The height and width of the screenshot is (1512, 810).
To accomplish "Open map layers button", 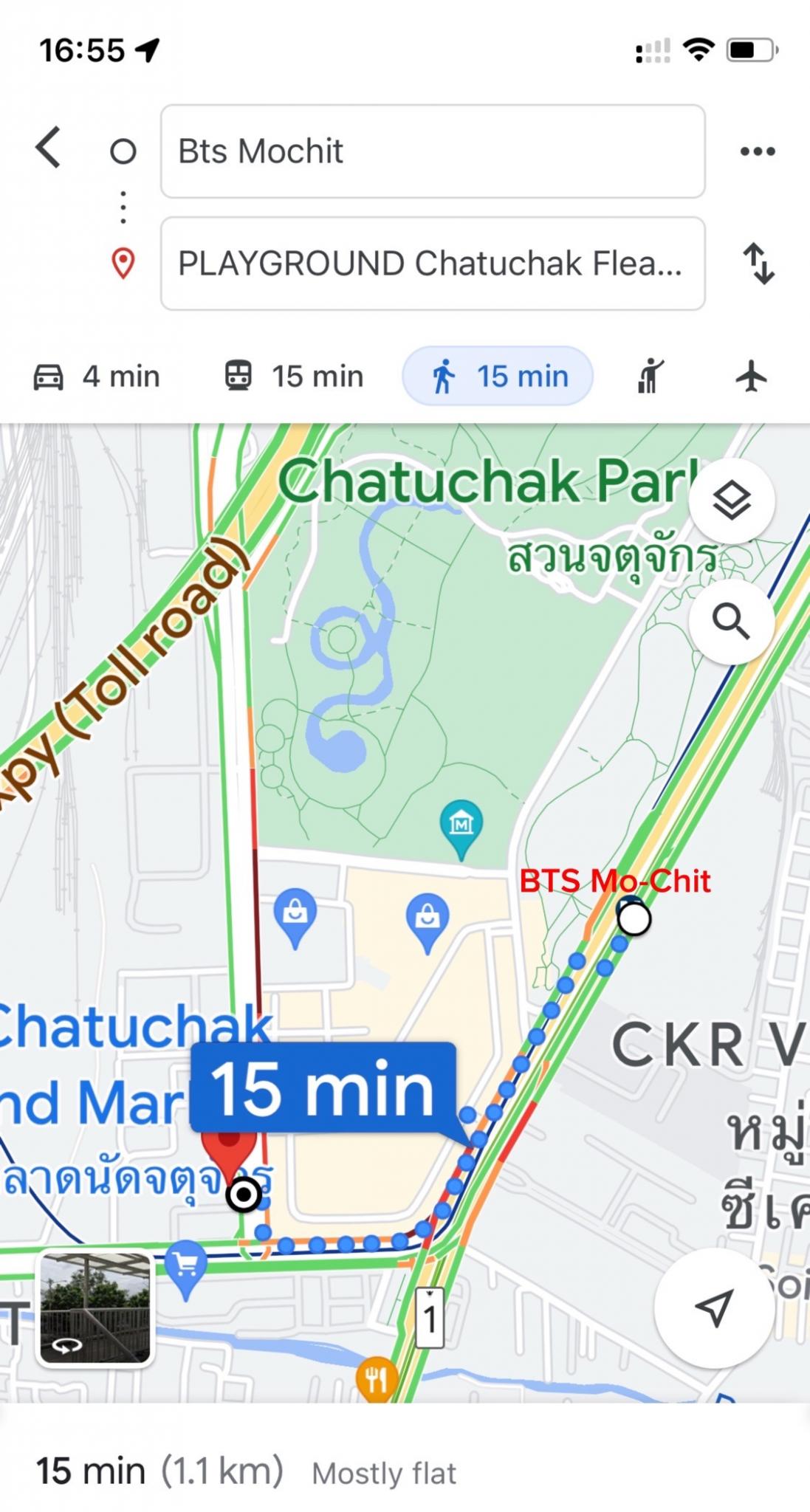I will point(732,501).
